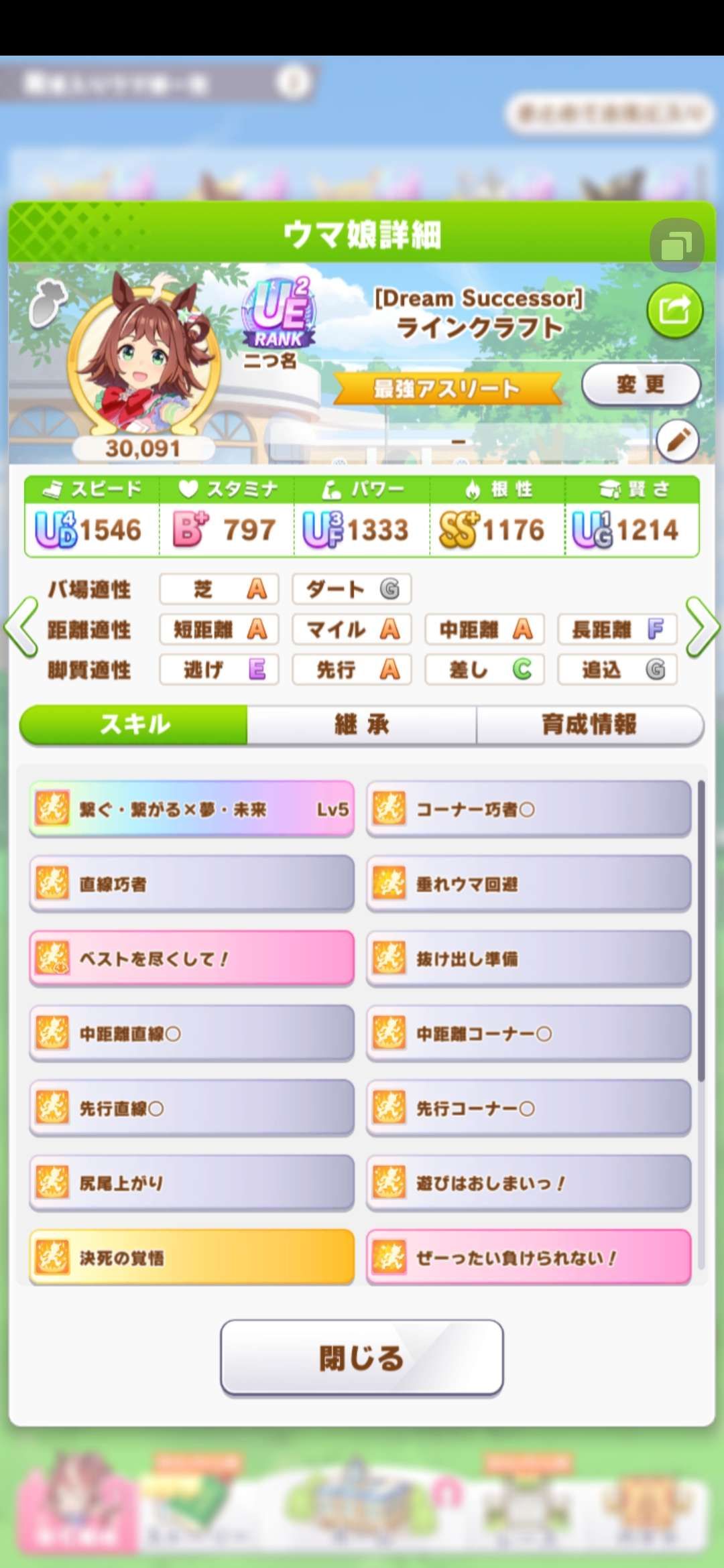Select the スキル tab
The height and width of the screenshot is (1568, 724).
[134, 724]
